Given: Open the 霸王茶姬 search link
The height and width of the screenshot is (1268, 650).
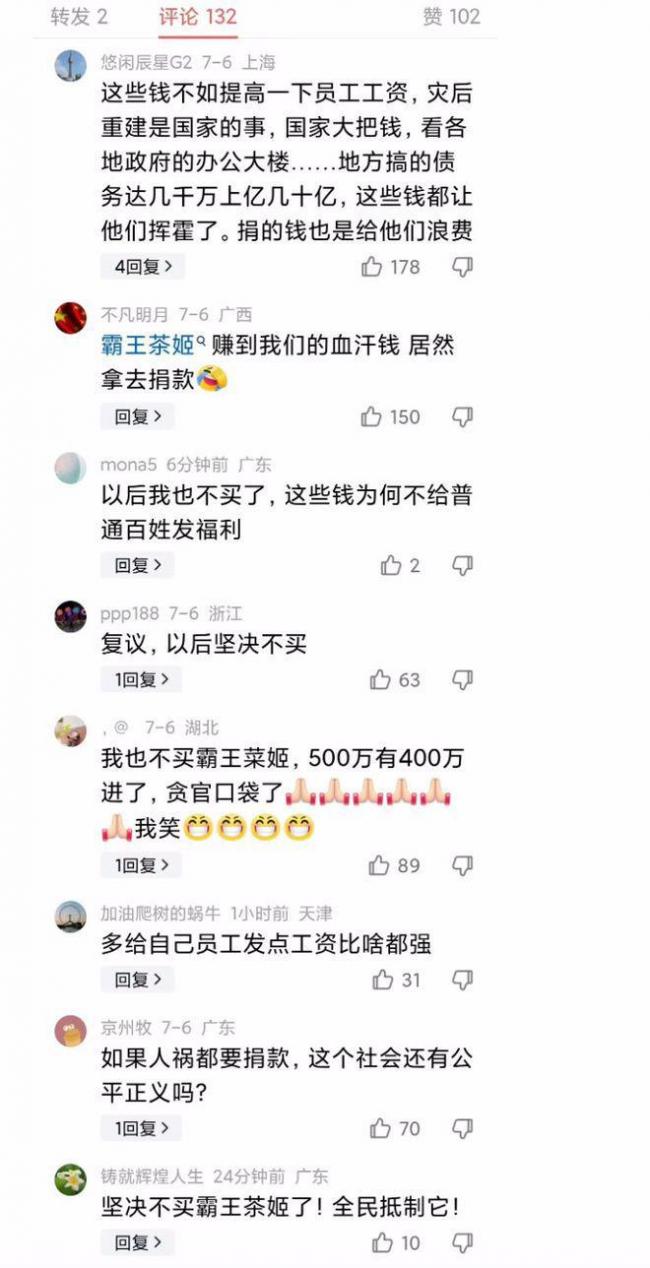Looking at the screenshot, I should click(152, 345).
